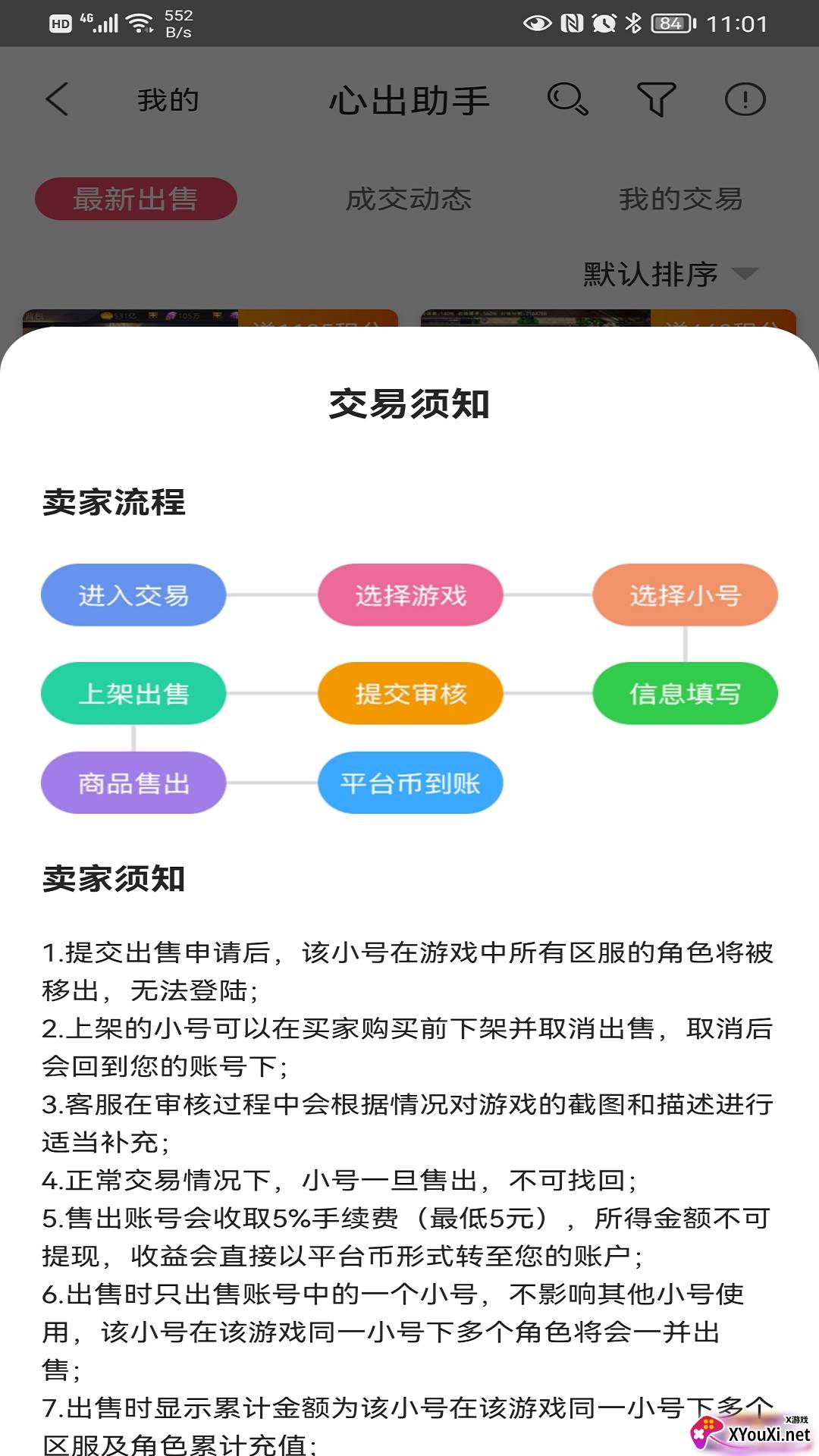Open the filter funnel icon
Image resolution: width=819 pixels, height=1456 pixels.
pos(656,99)
